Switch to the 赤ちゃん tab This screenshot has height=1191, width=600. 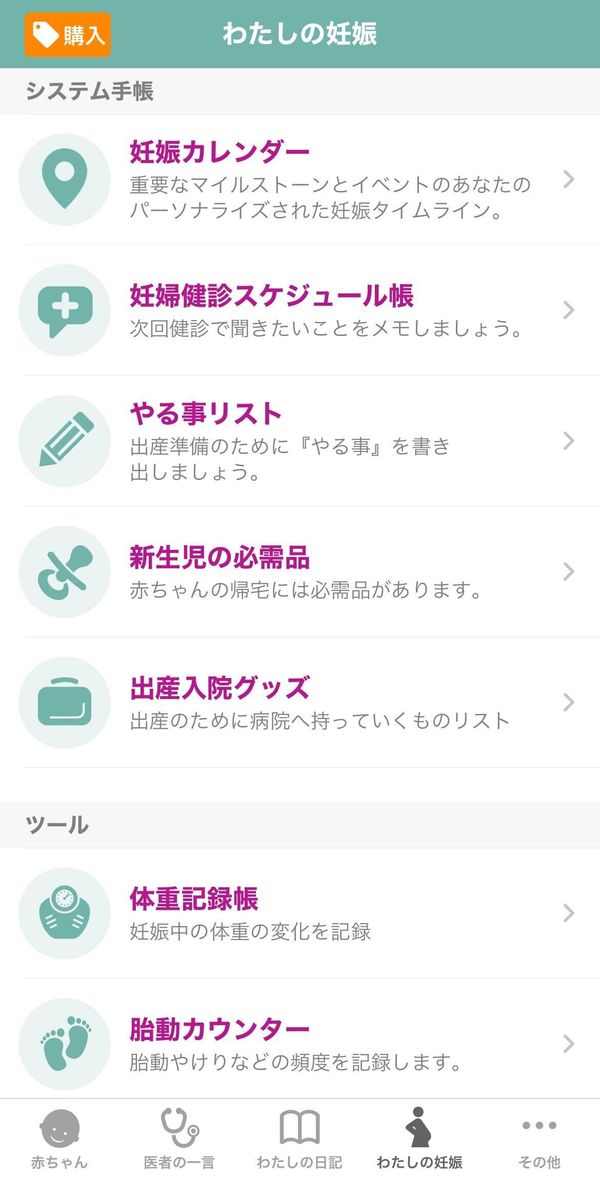[59, 1139]
